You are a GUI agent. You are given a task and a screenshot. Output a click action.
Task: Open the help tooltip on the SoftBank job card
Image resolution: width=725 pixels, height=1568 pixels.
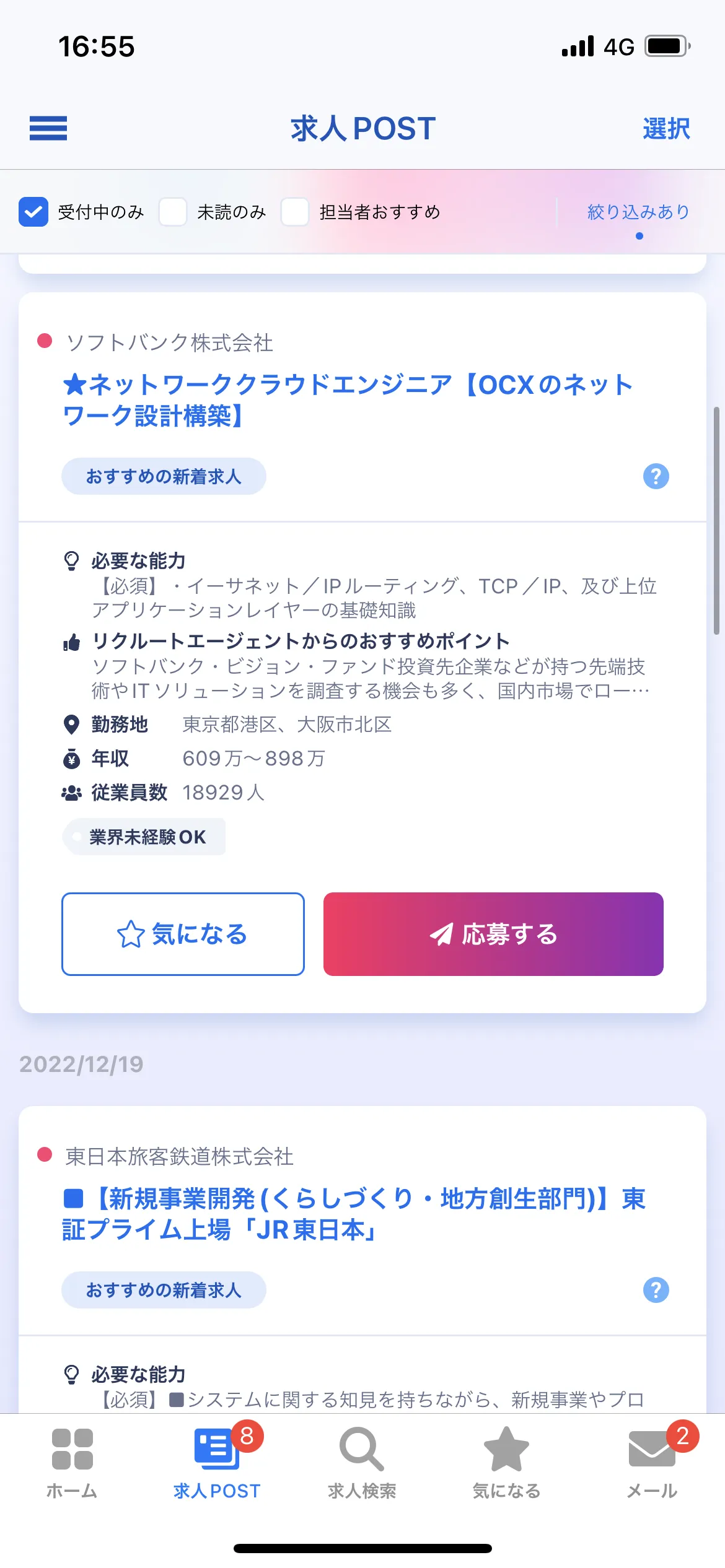655,476
